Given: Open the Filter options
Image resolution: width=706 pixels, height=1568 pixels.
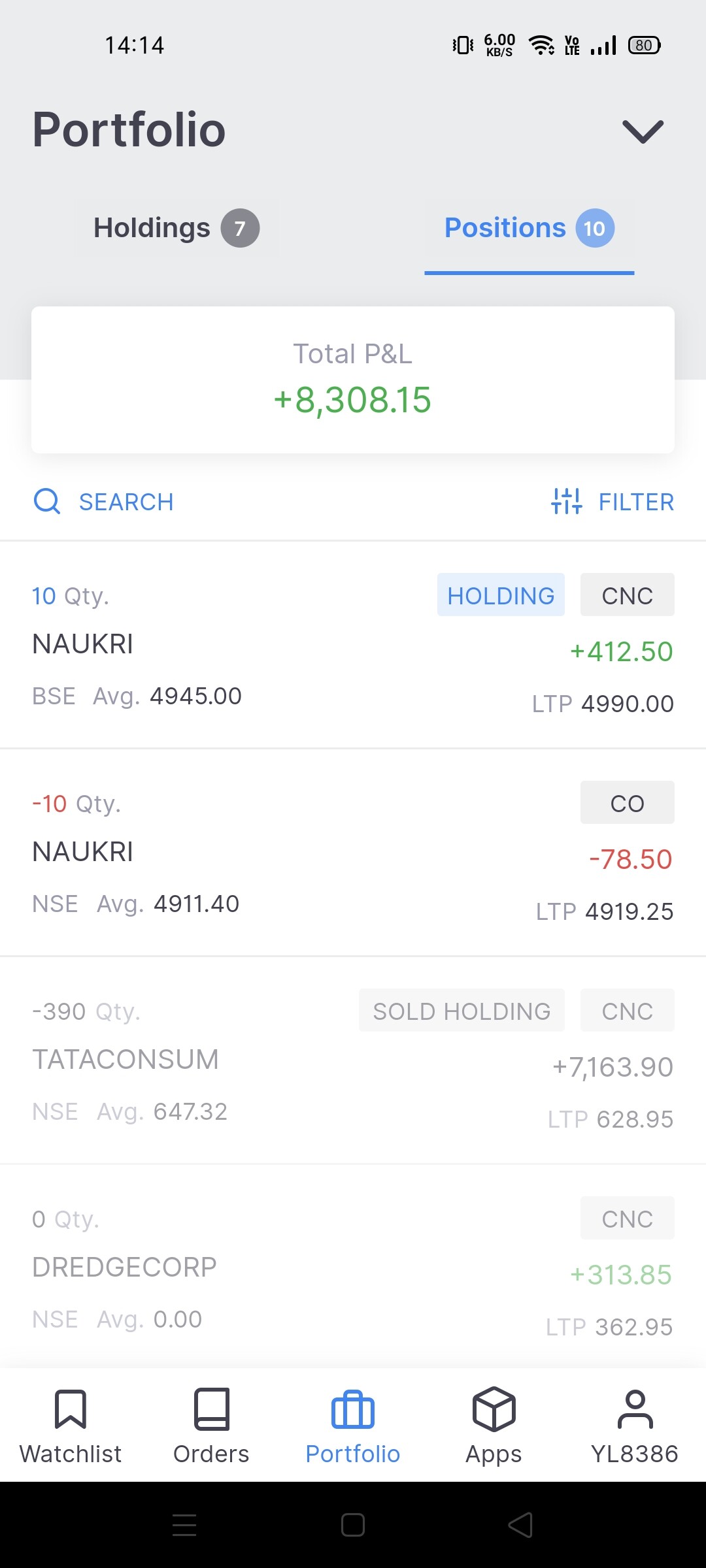Looking at the screenshot, I should click(x=613, y=502).
